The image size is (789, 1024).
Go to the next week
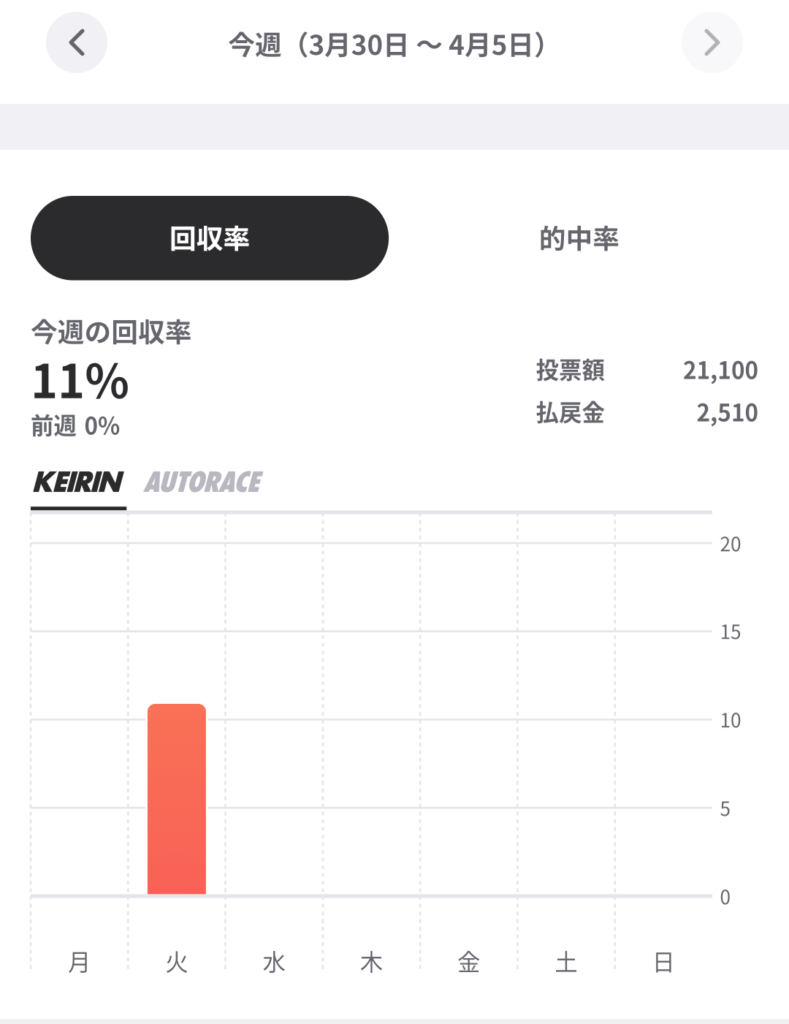(x=711, y=43)
